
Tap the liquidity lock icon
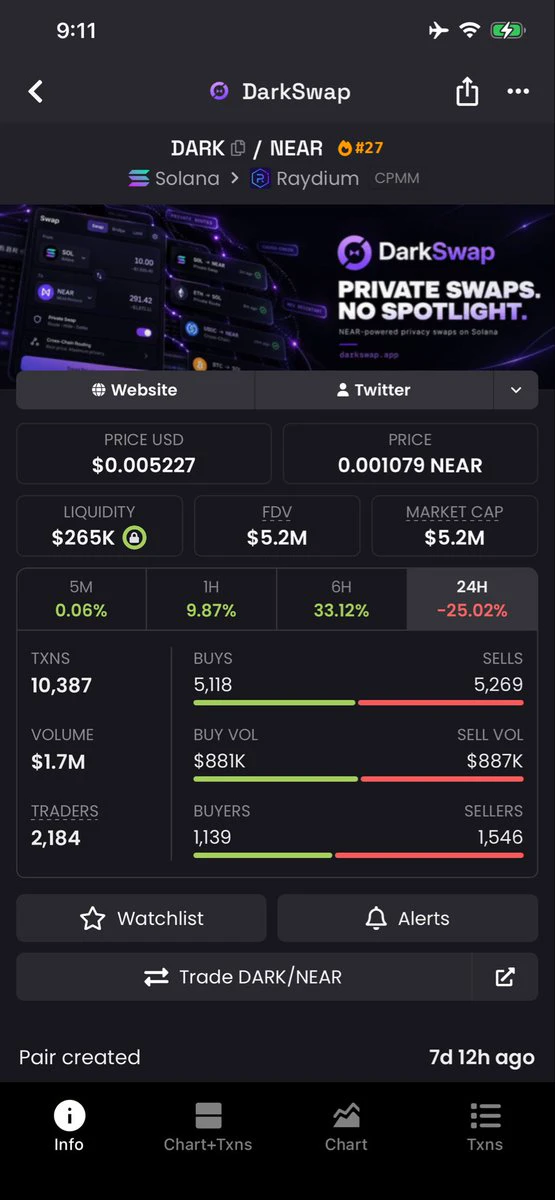click(134, 538)
